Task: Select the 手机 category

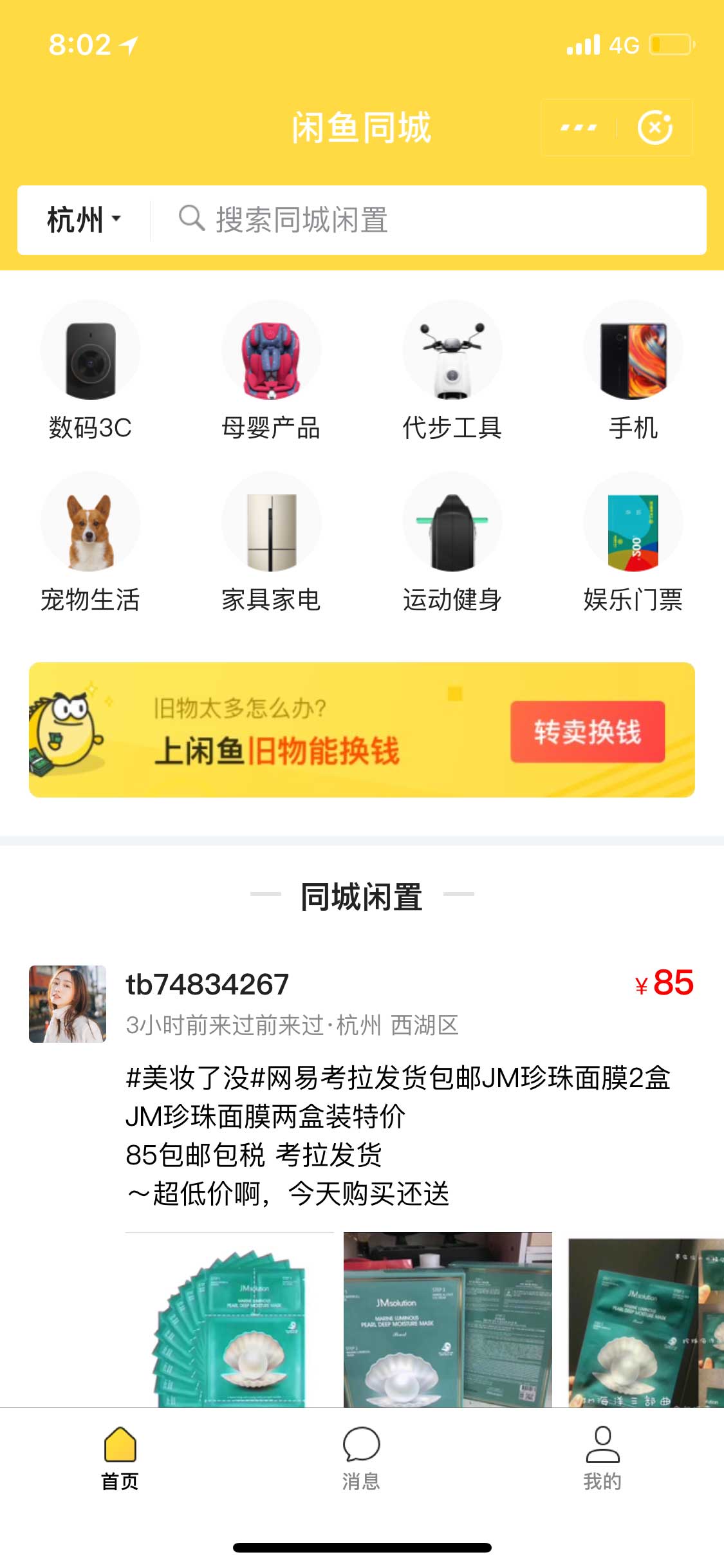Action: (x=633, y=370)
